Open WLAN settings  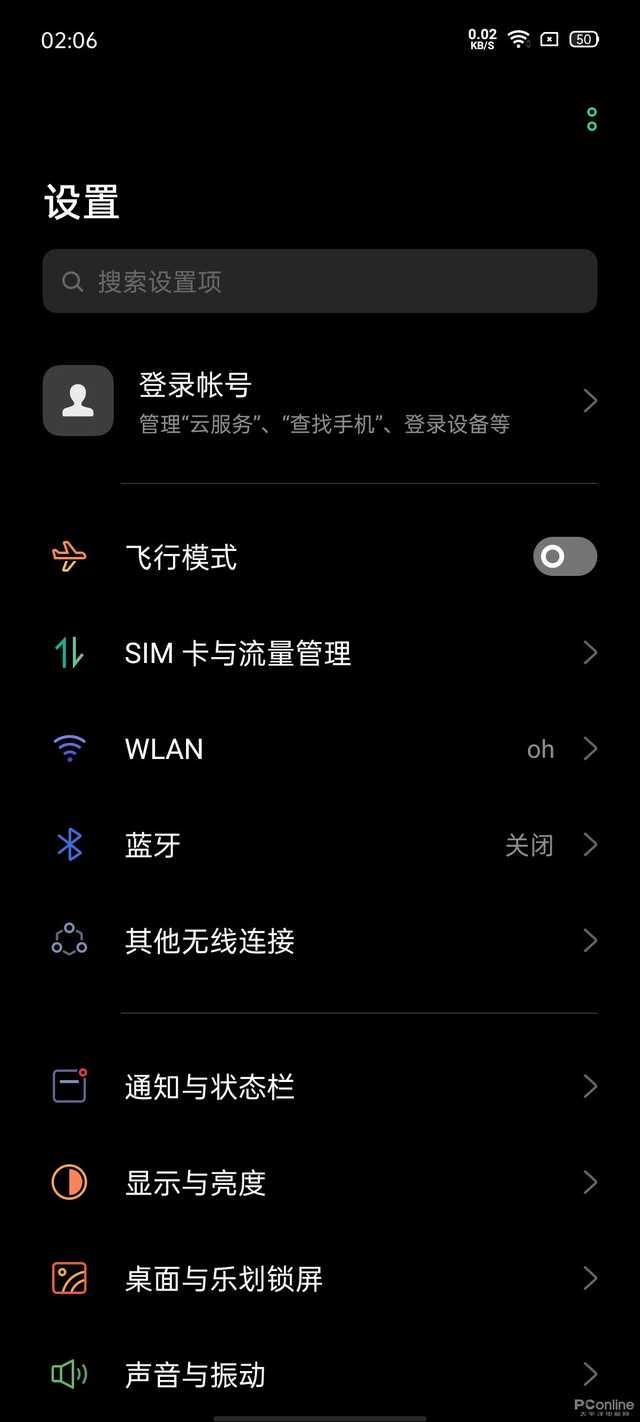320,749
